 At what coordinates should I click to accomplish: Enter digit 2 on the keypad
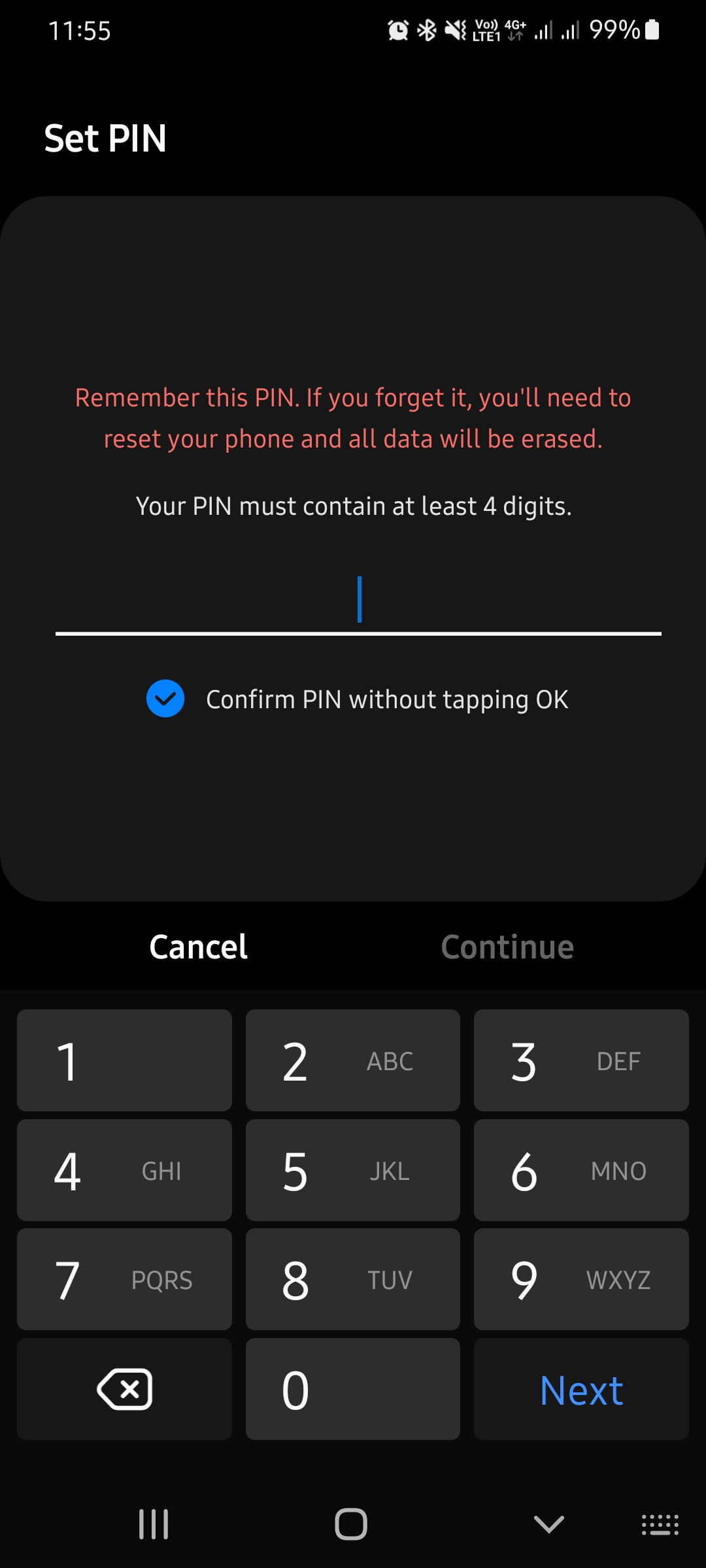353,1060
